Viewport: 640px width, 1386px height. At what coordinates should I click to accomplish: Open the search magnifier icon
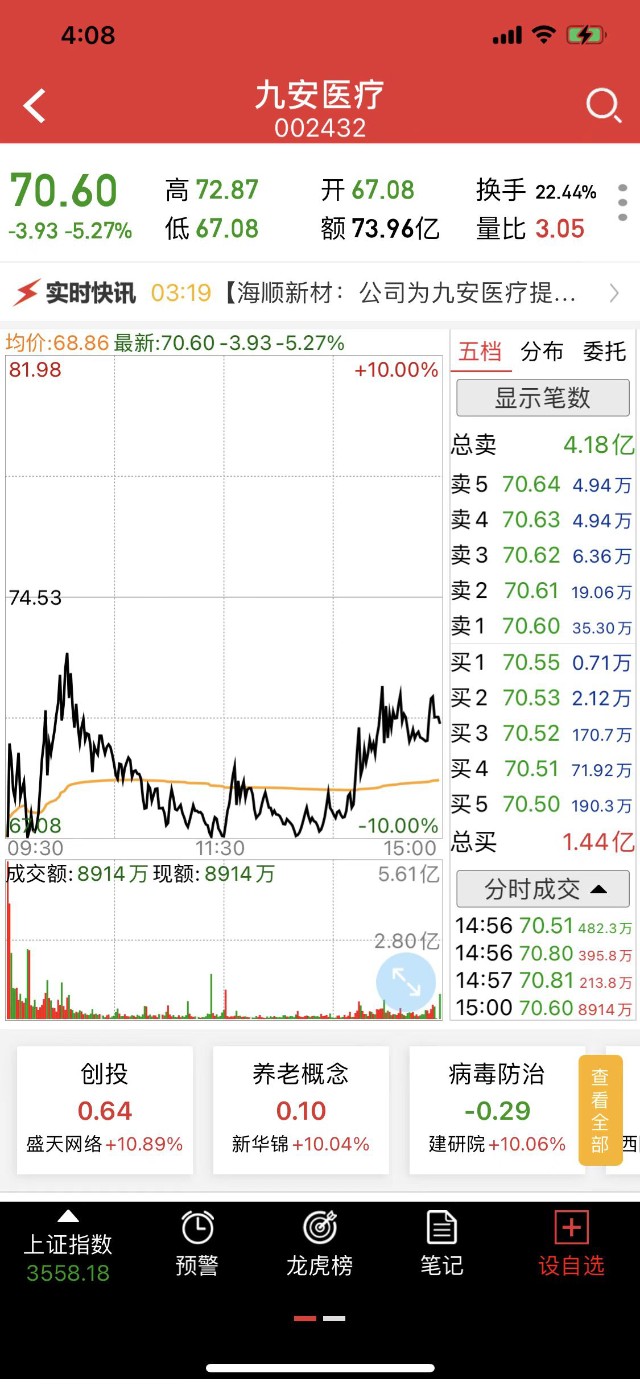[x=604, y=106]
